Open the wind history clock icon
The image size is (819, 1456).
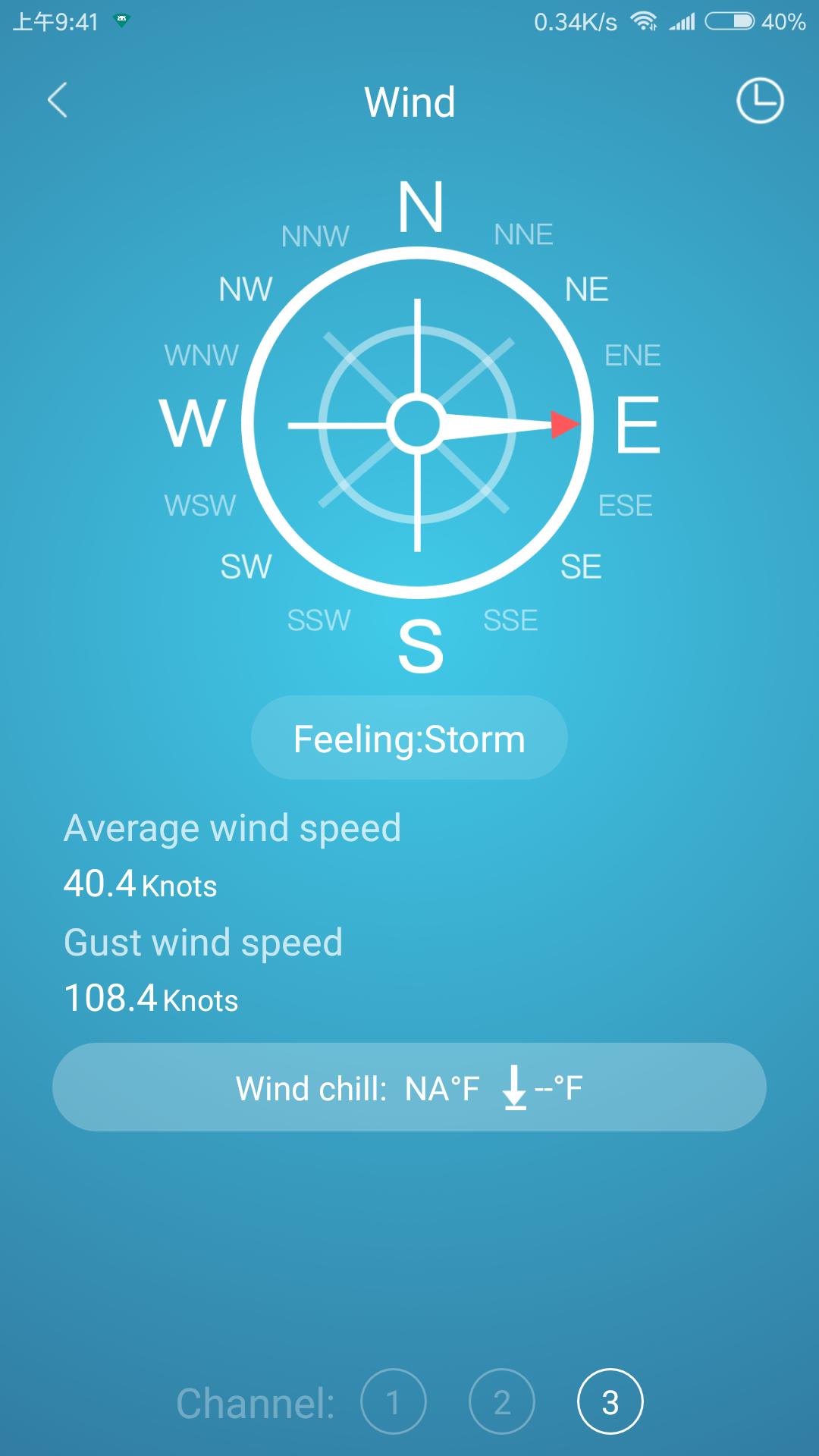[x=759, y=101]
